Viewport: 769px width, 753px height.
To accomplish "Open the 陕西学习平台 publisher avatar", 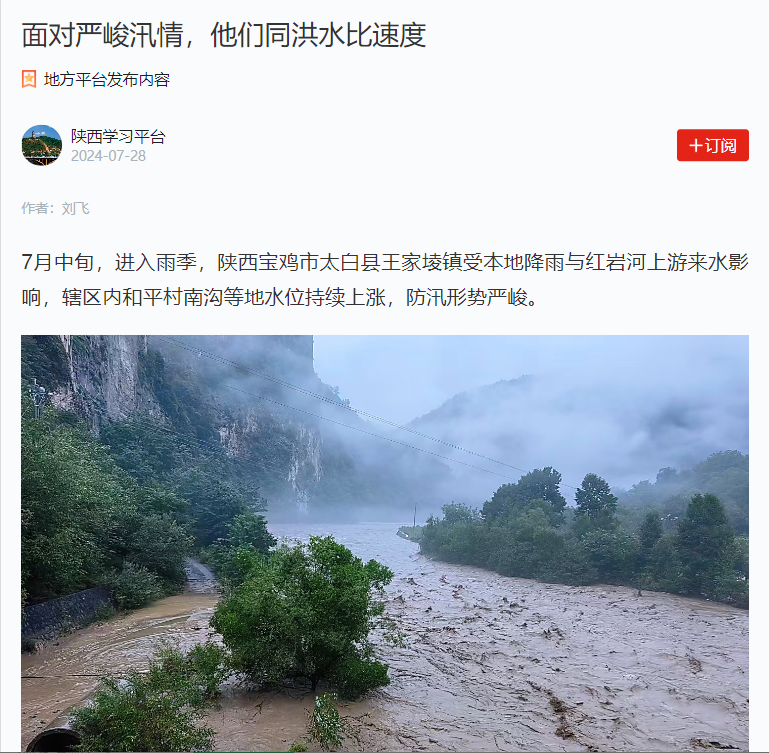I will click(42, 145).
